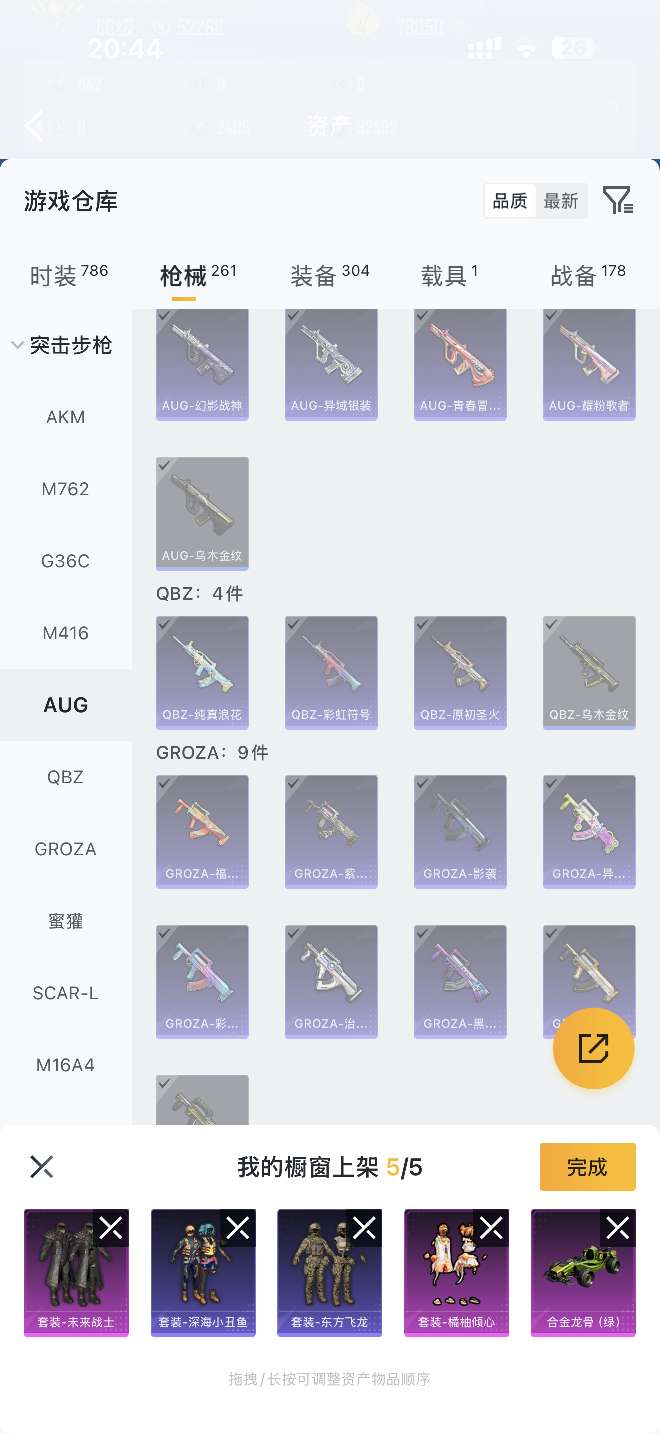Switch to the 装备 tab

point(329,275)
